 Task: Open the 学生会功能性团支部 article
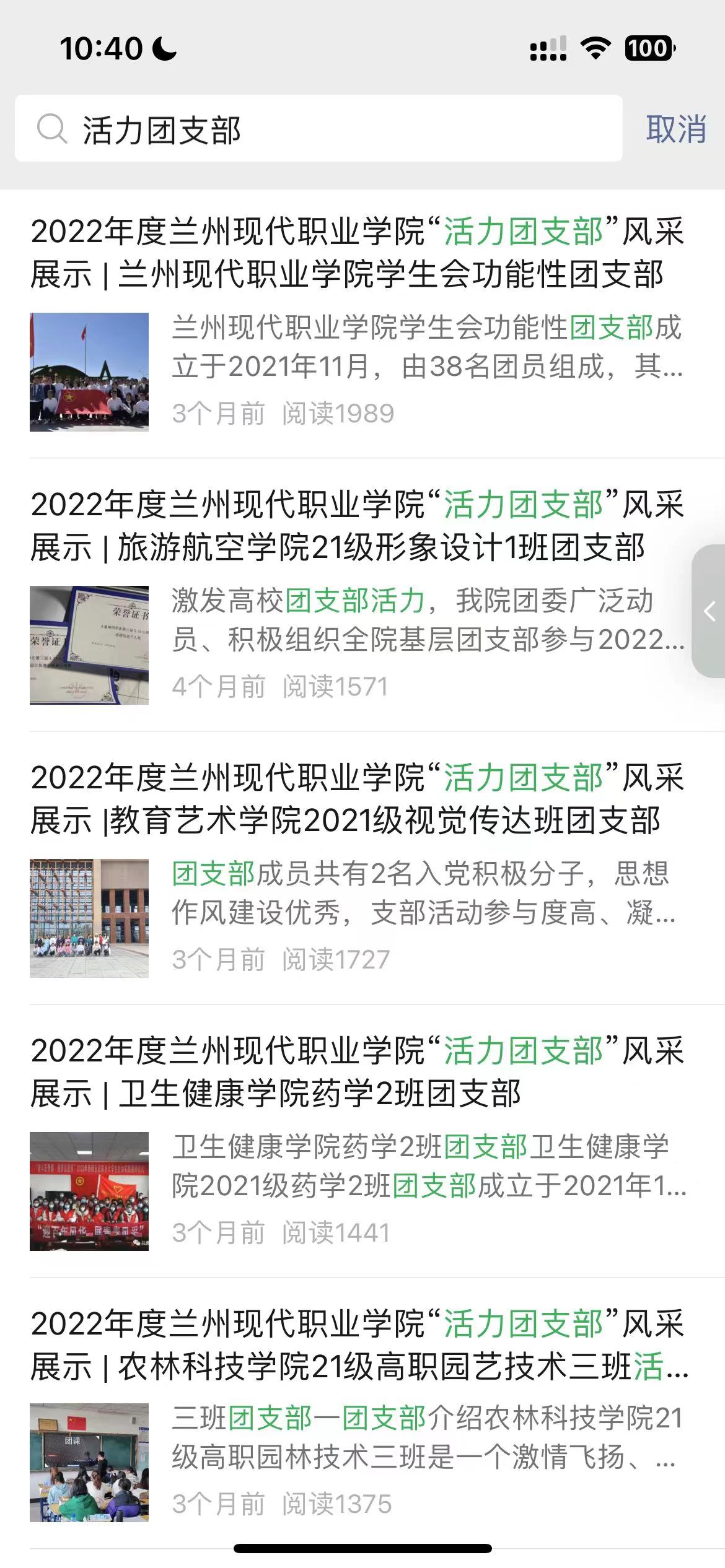(x=358, y=253)
